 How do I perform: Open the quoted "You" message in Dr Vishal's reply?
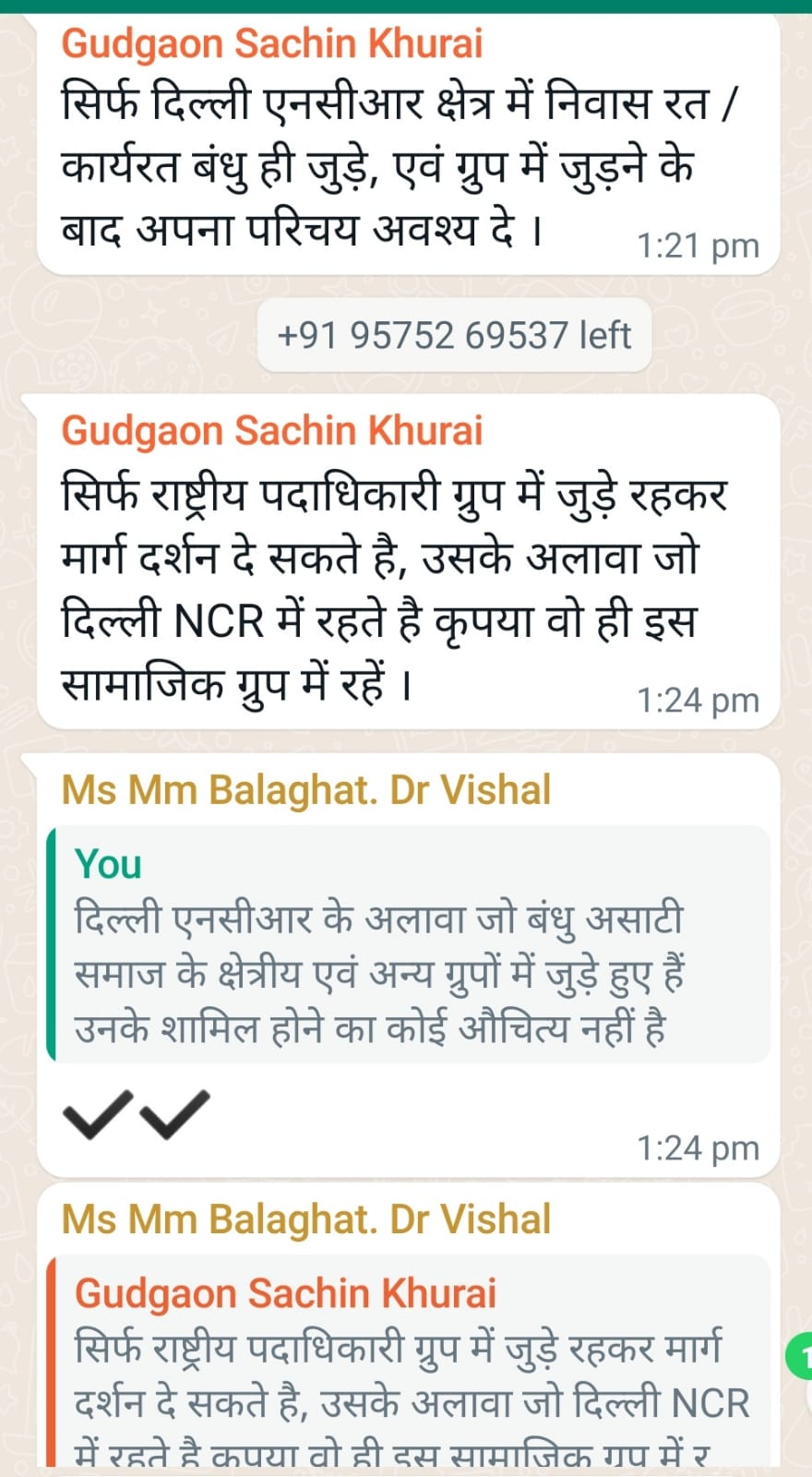pyautogui.click(x=408, y=944)
